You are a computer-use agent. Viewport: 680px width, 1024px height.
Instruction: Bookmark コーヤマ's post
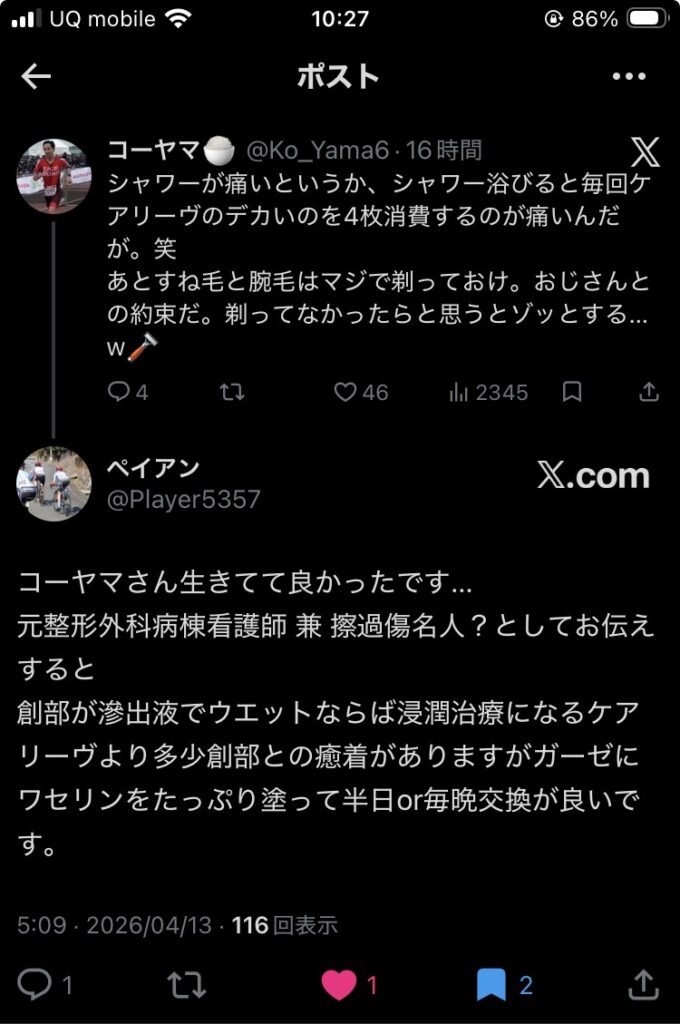click(572, 392)
